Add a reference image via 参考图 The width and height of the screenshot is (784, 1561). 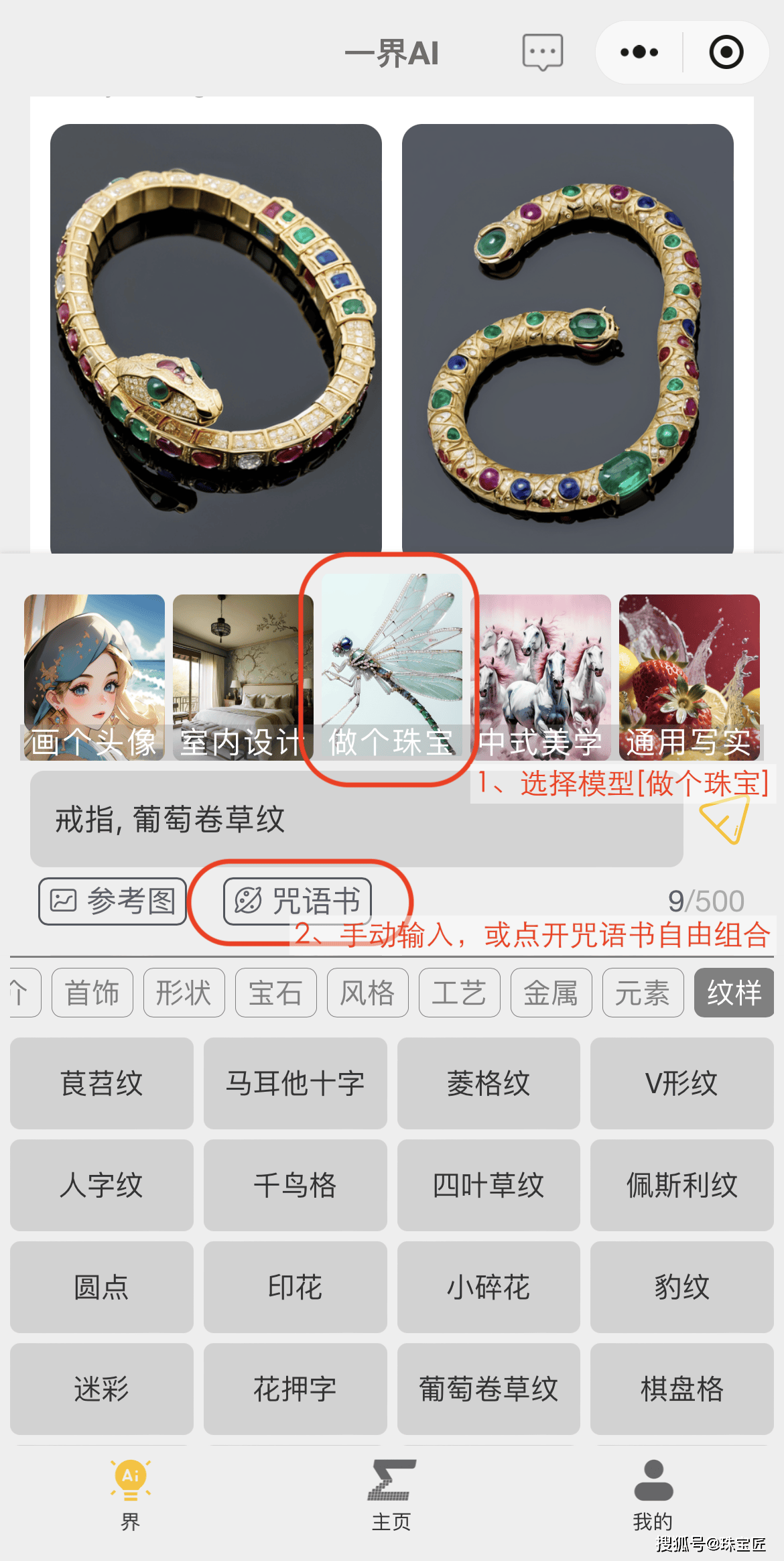point(113,901)
